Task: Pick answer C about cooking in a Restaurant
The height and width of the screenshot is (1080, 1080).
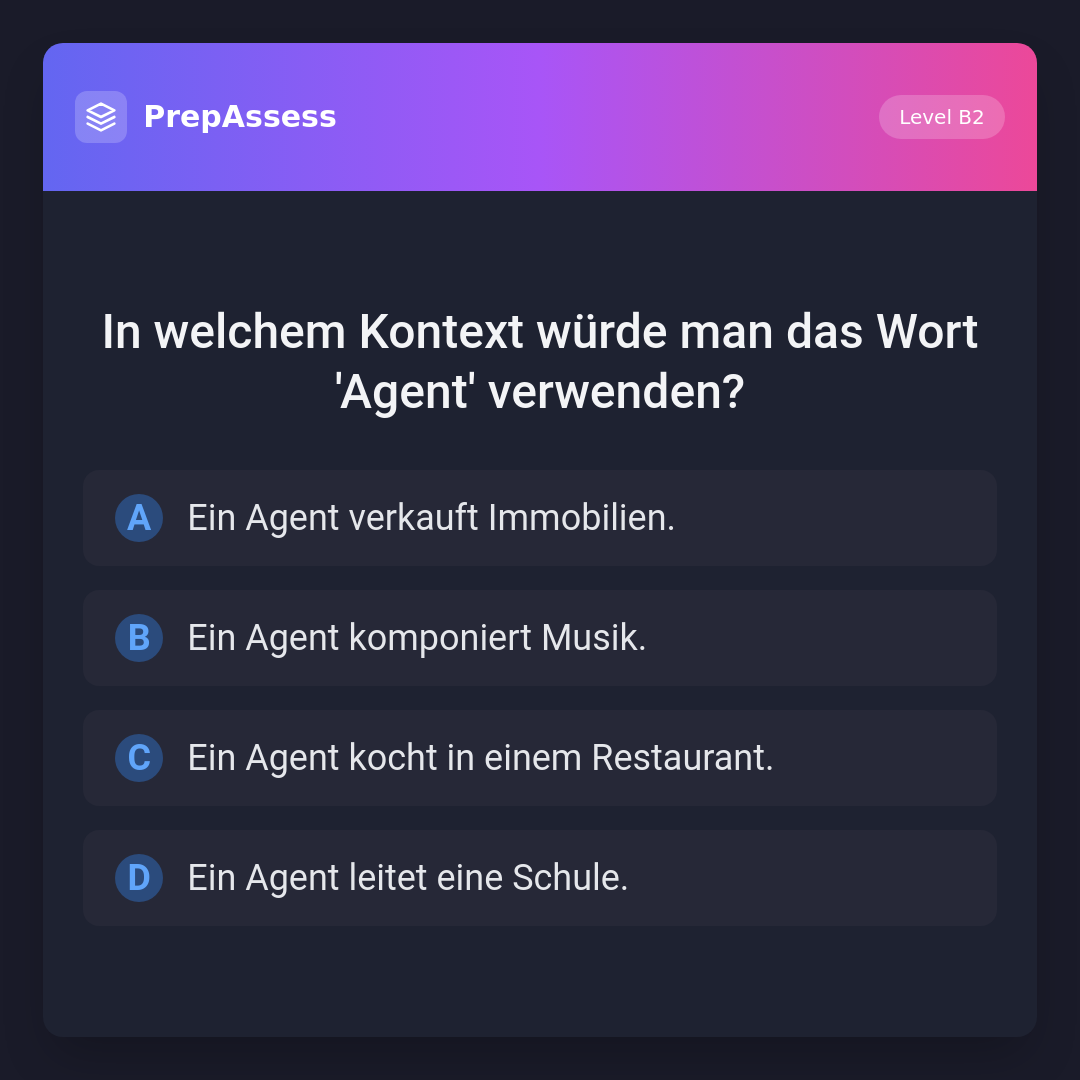Action: [x=539, y=758]
